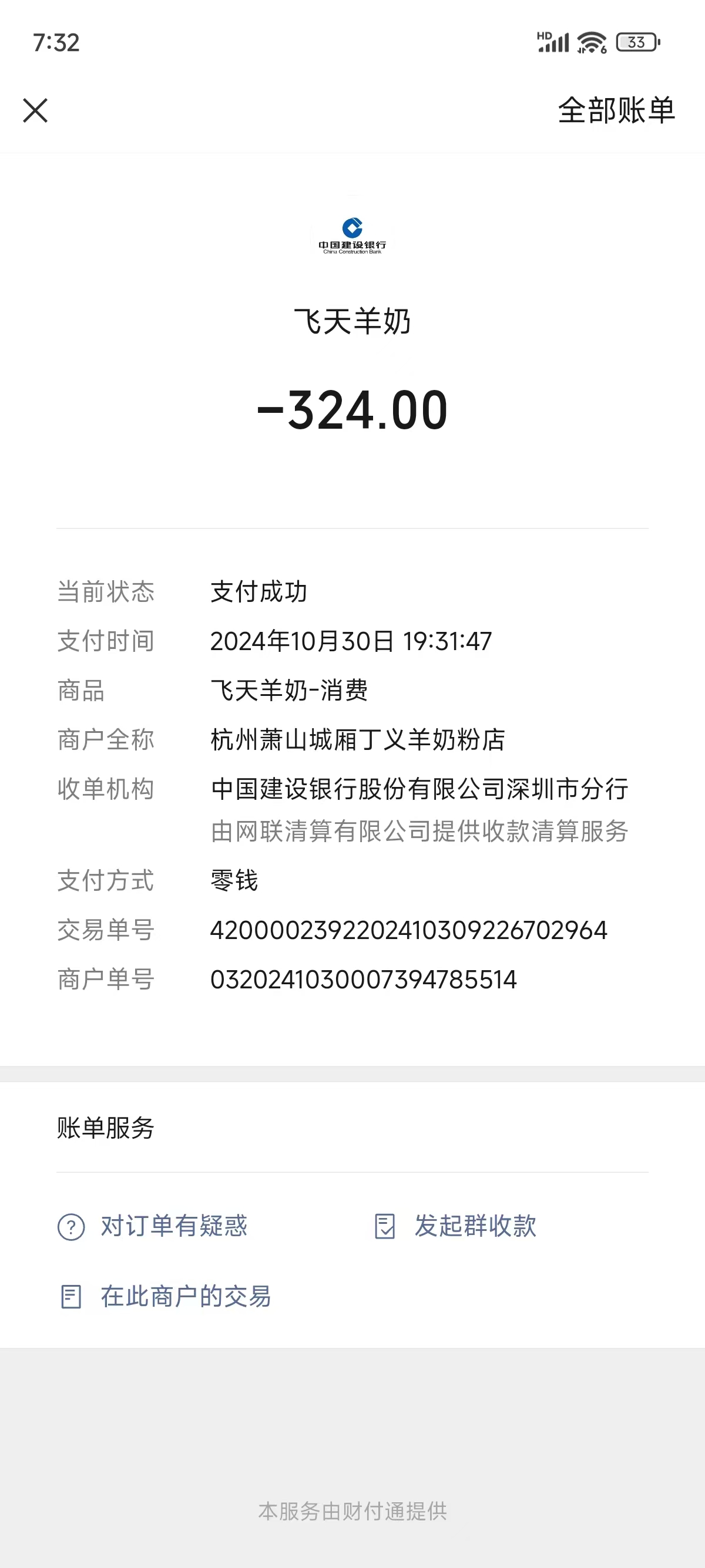
Task: Start 发起群收款 group collection
Action: tap(456, 1226)
